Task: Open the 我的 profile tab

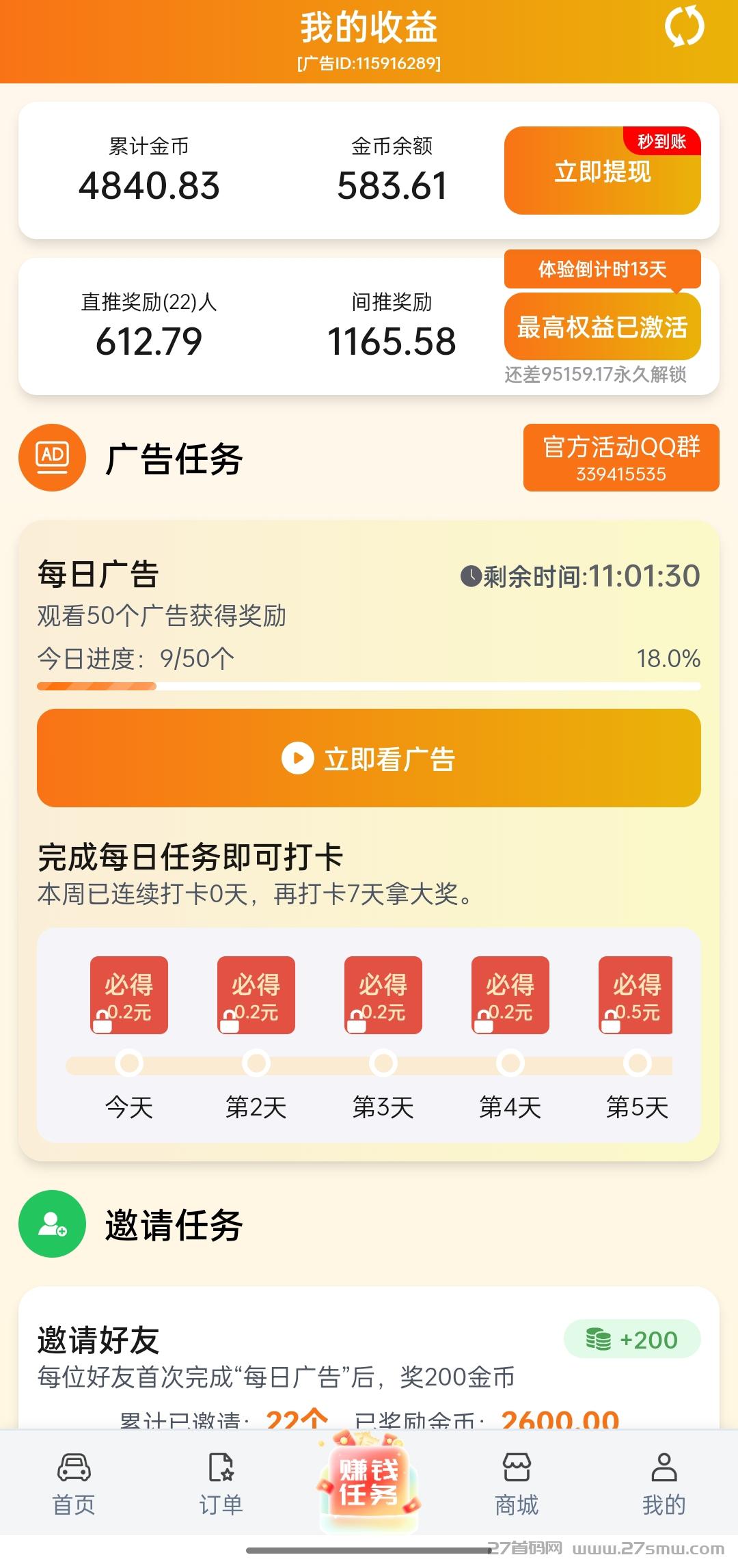Action: (x=664, y=1484)
